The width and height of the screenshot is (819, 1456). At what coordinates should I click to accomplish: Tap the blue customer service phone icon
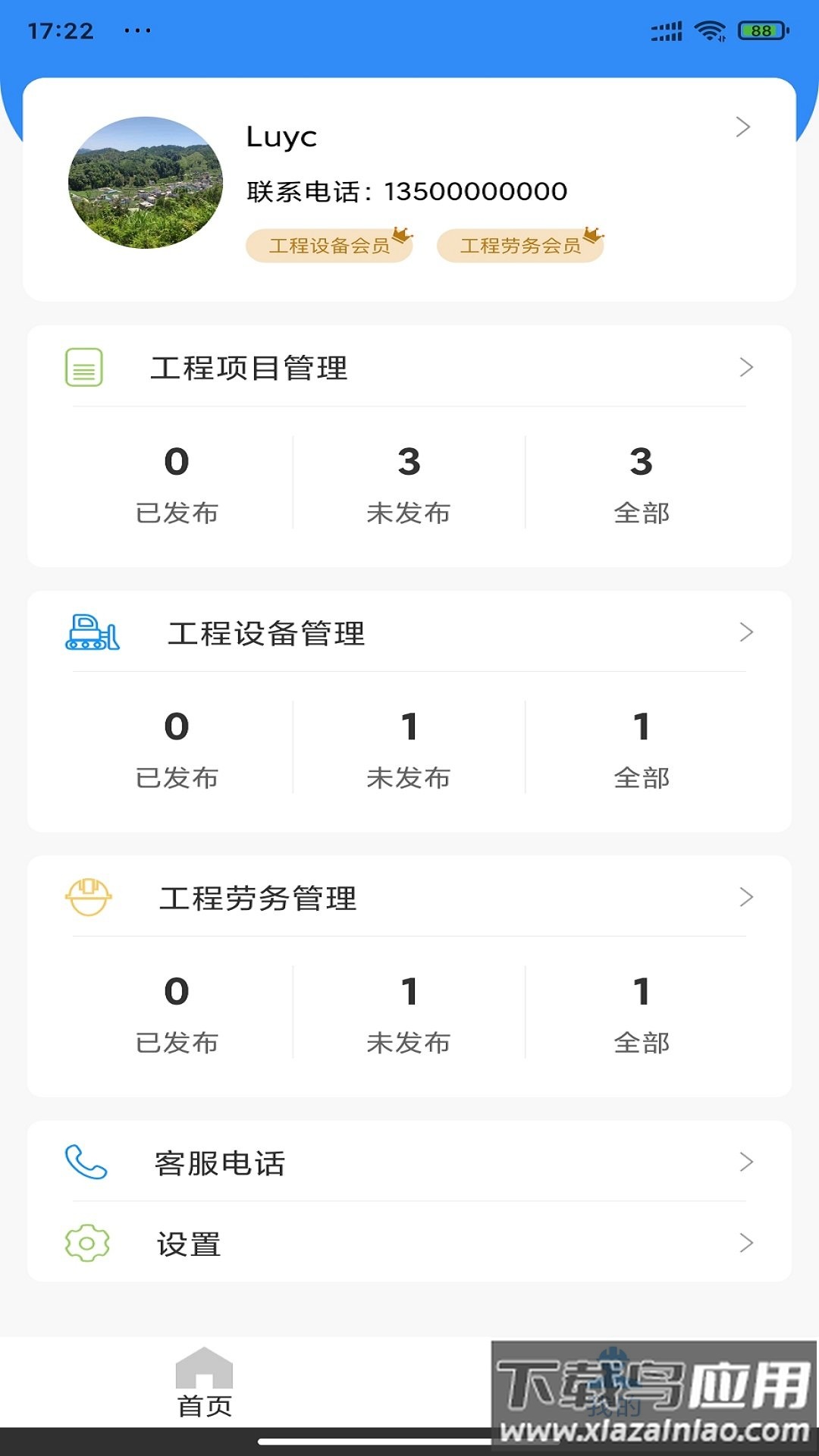click(x=86, y=1163)
